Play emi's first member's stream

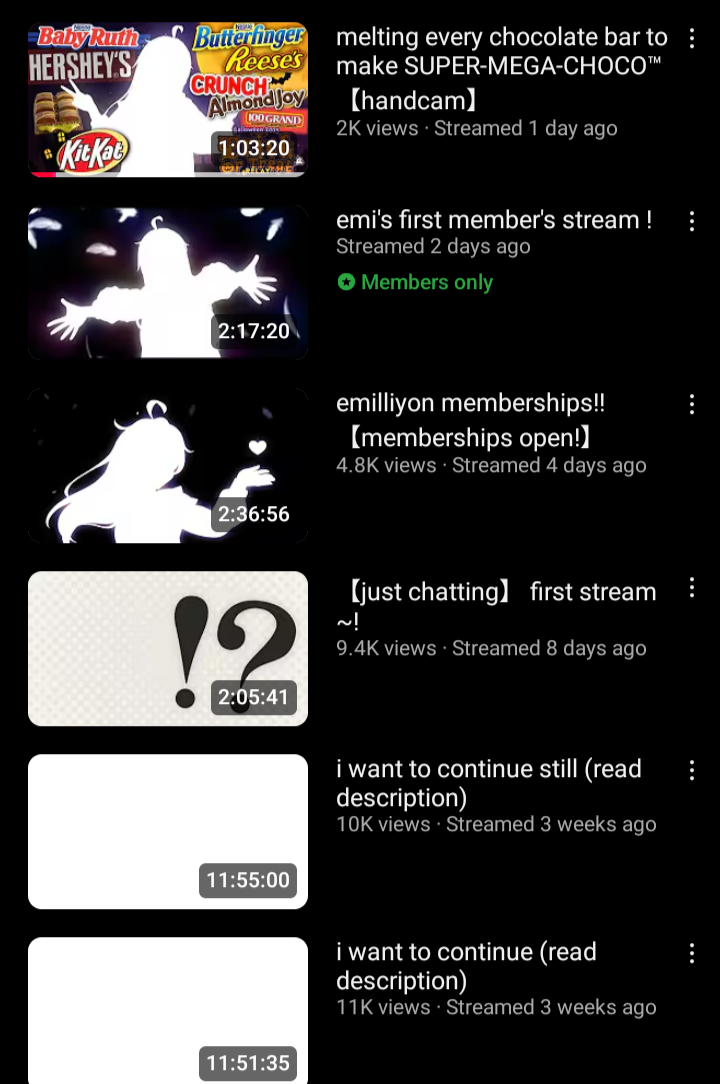point(167,282)
